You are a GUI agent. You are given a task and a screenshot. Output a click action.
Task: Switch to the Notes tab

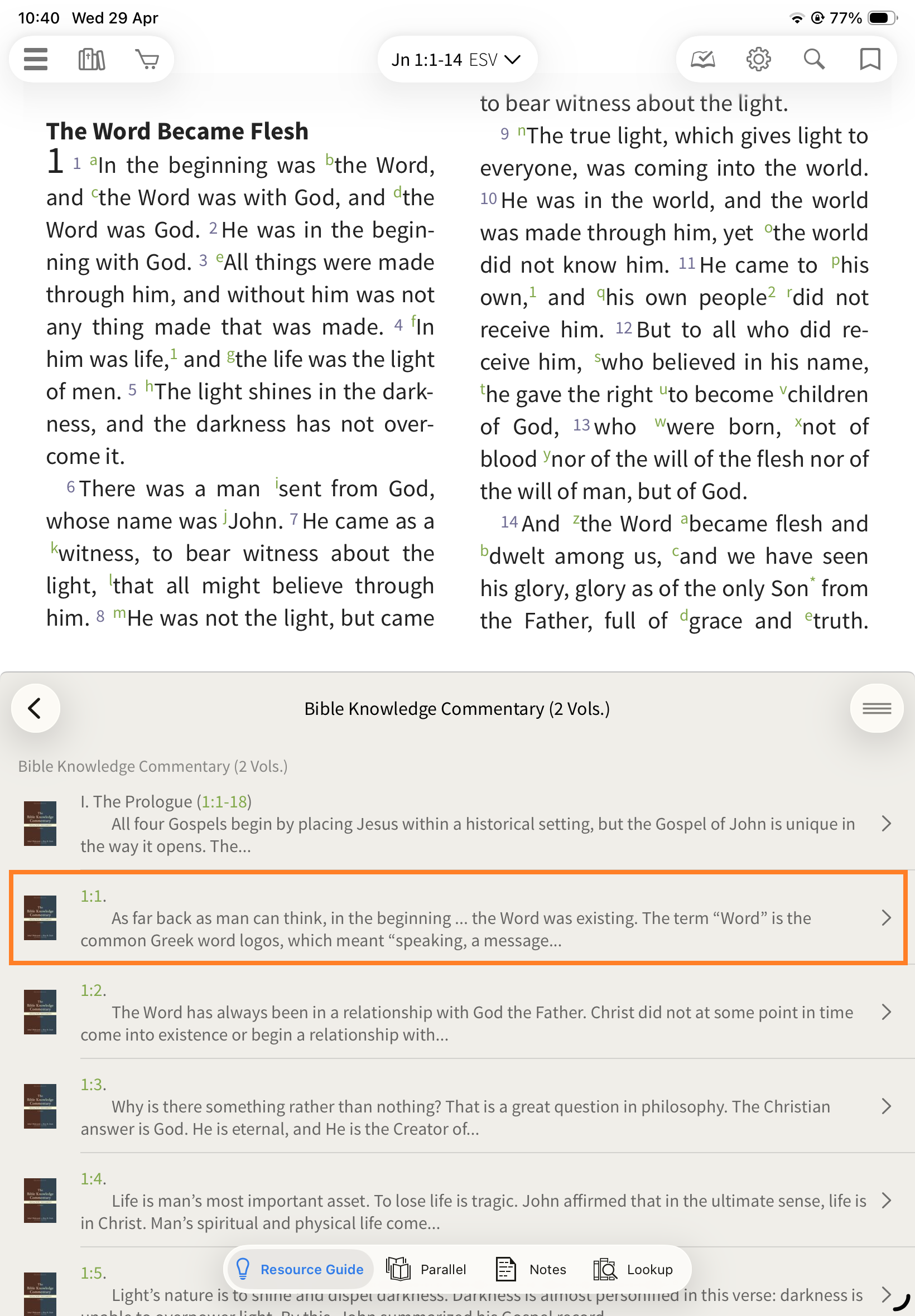point(531,1269)
